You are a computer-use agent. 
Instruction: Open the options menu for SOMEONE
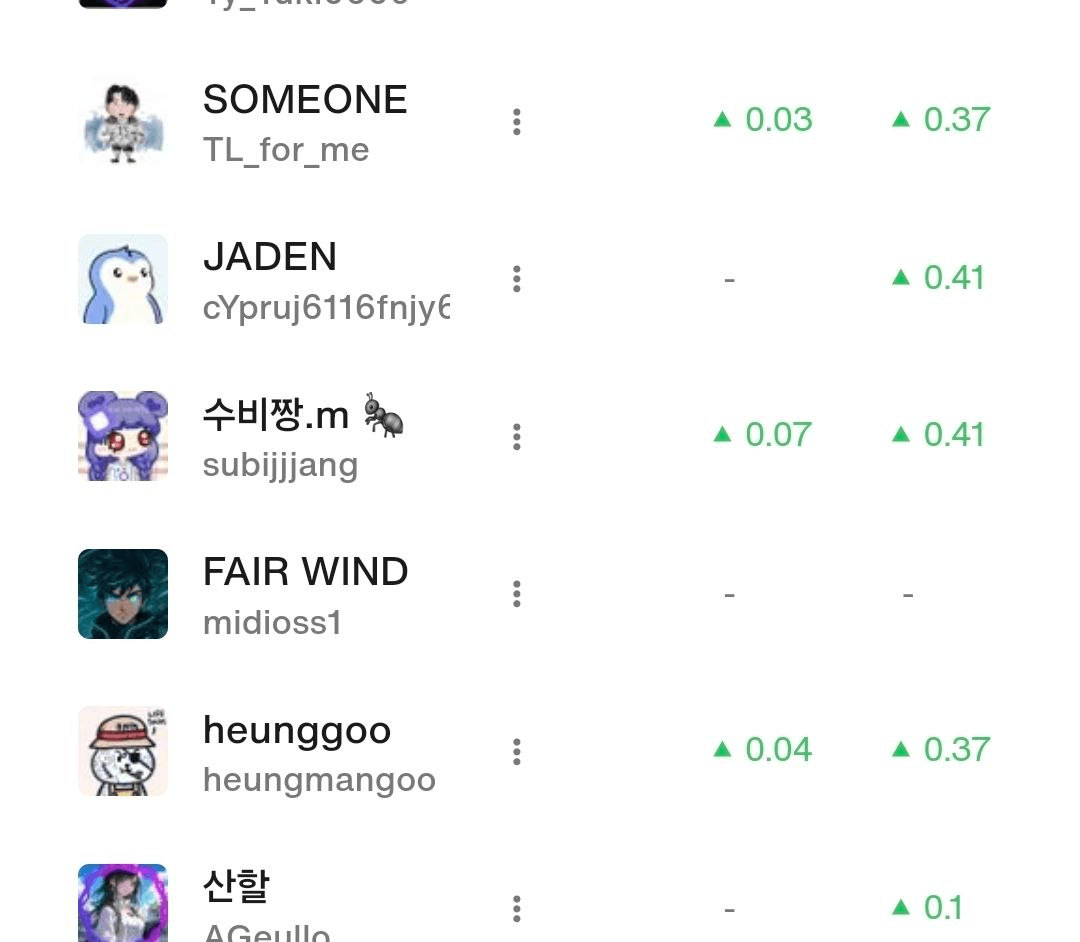click(516, 122)
